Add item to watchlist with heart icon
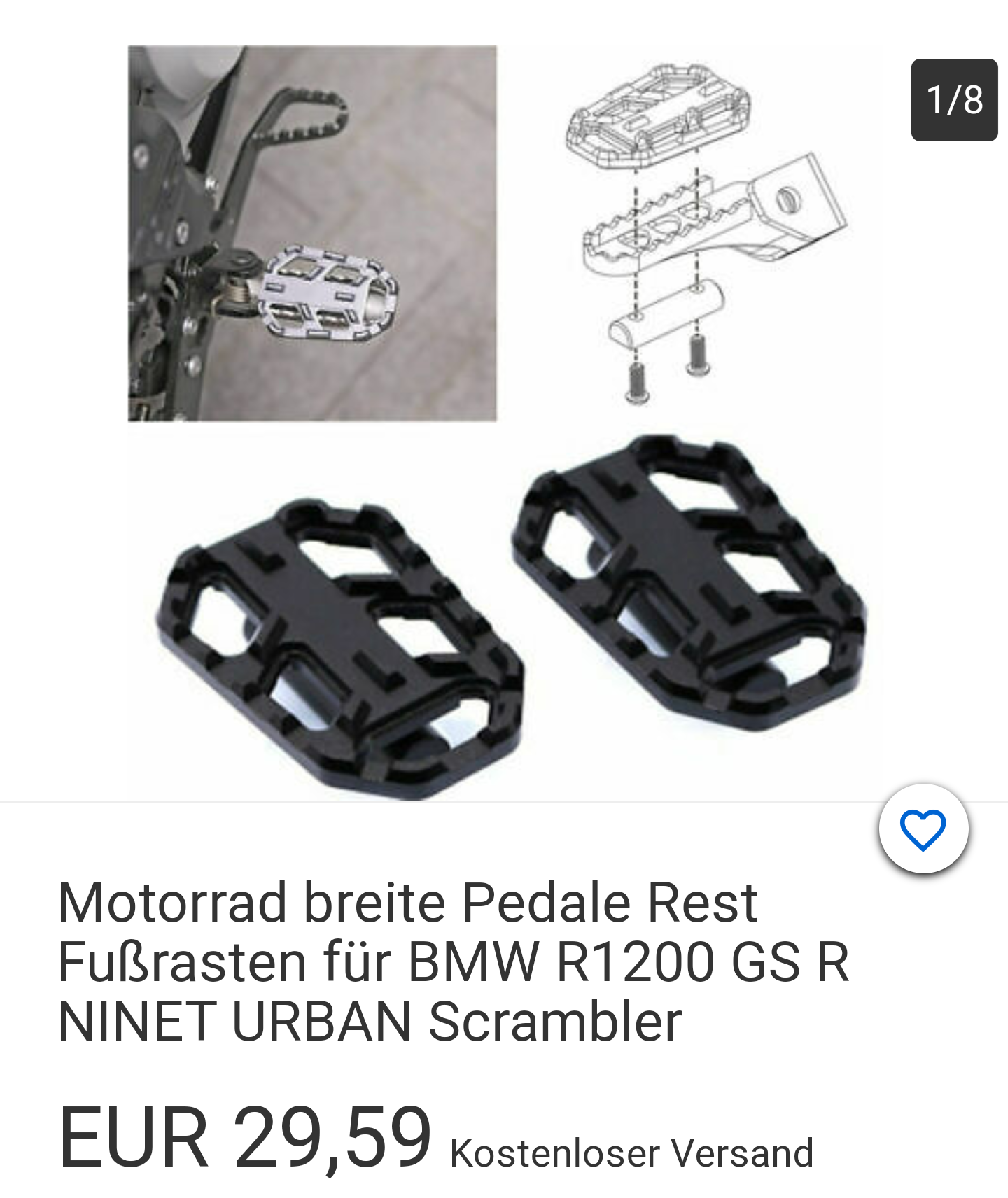1008x1198 pixels. [x=923, y=829]
